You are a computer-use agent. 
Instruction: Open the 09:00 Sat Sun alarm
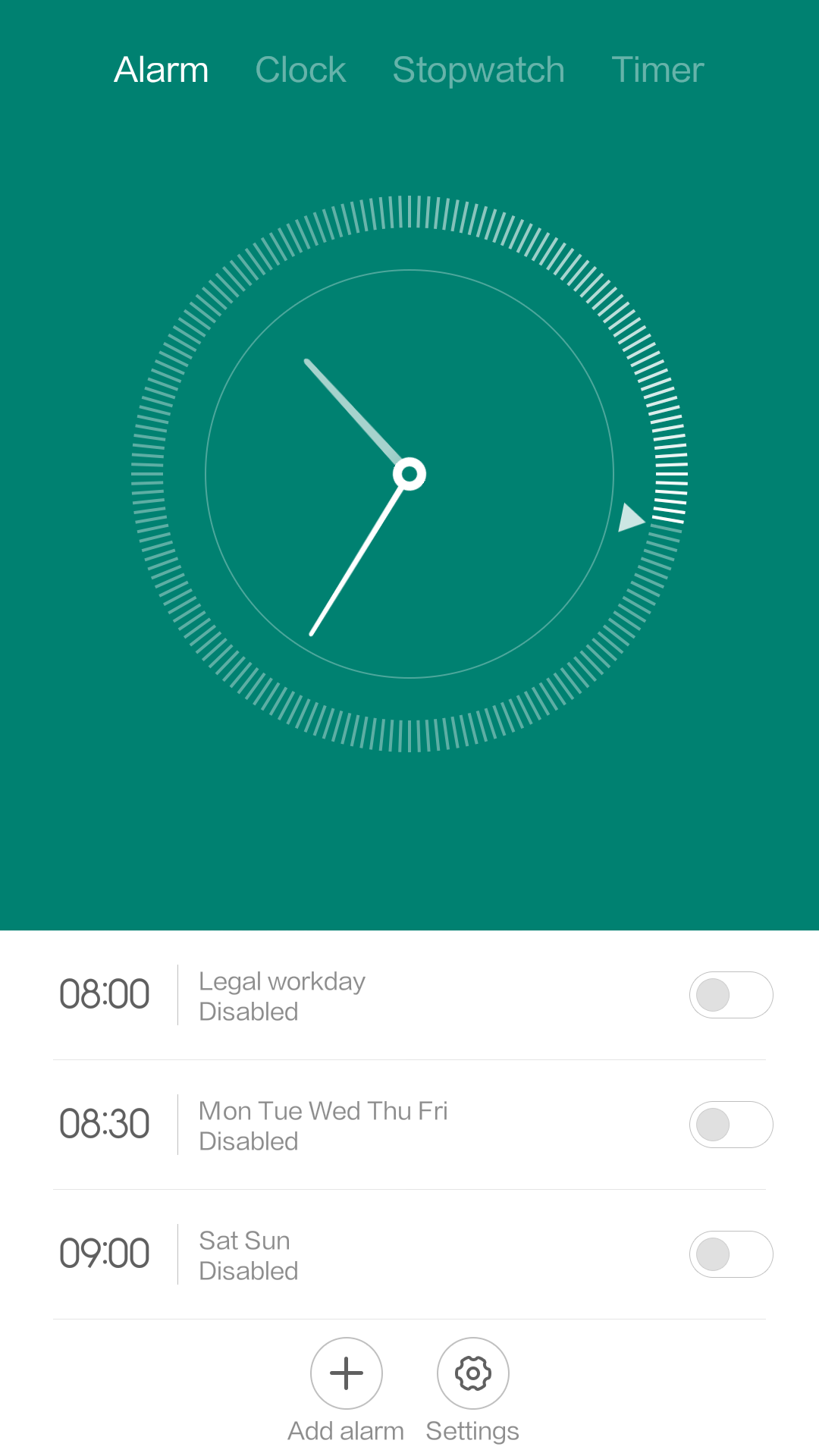(x=409, y=1254)
